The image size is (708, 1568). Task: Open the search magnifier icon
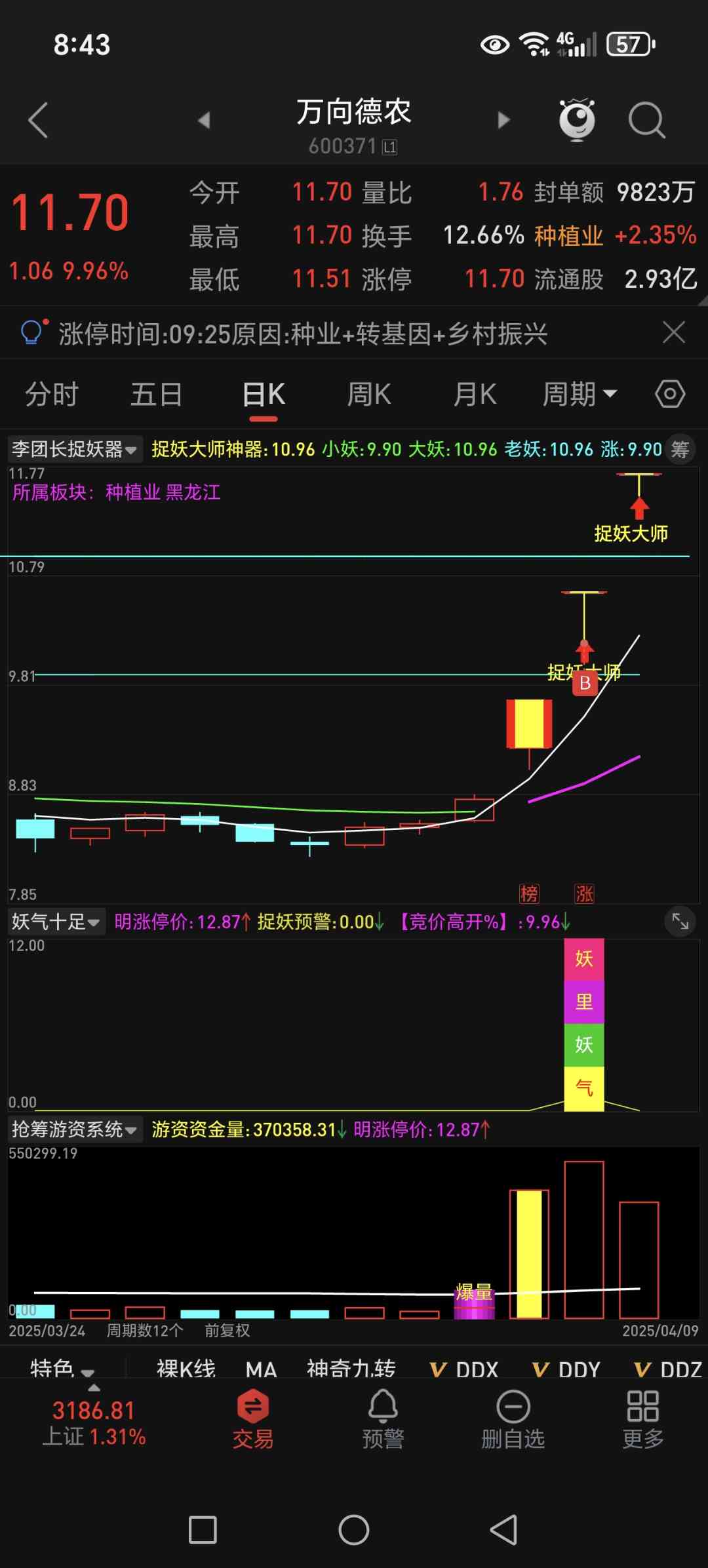[647, 120]
